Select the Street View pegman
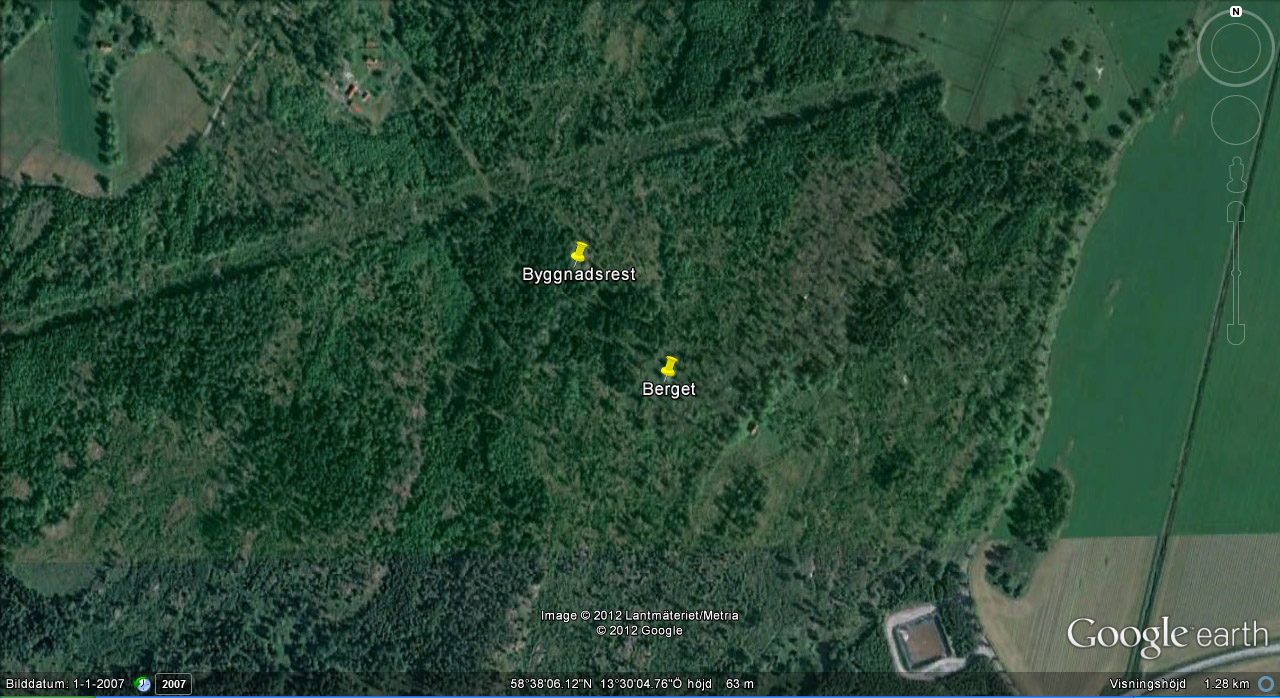 pyautogui.click(x=1236, y=174)
